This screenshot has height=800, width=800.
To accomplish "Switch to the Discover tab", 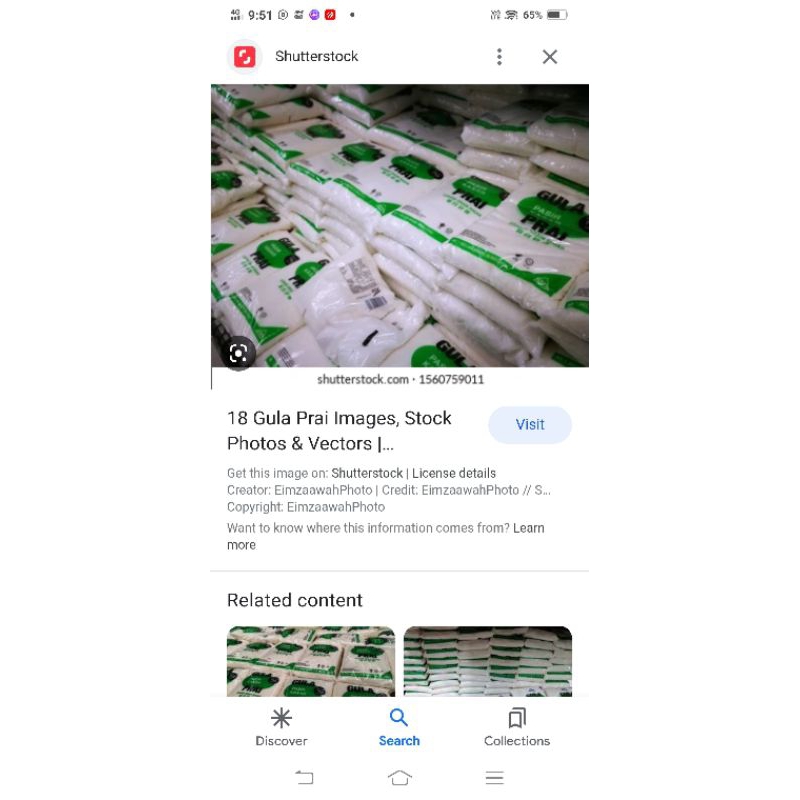I will click(281, 727).
